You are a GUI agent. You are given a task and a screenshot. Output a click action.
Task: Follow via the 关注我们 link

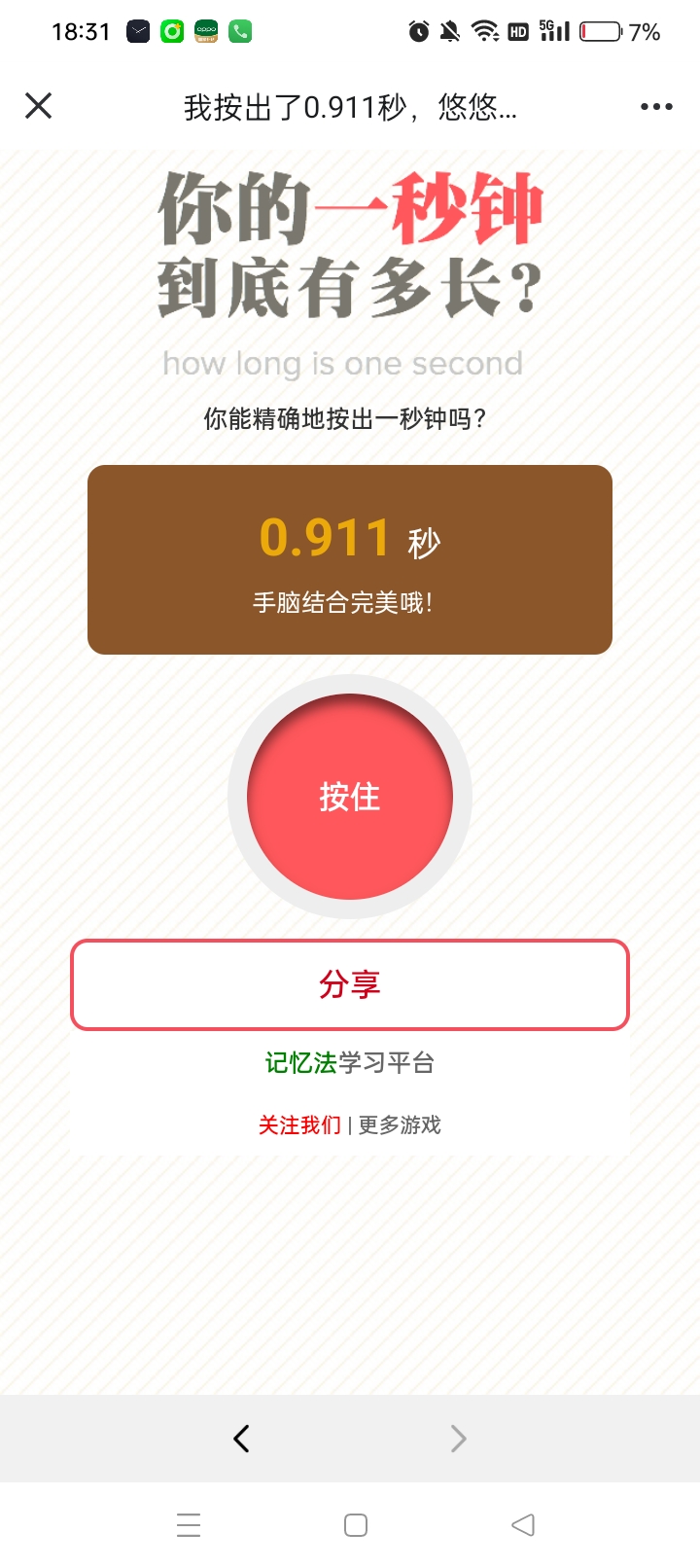tap(299, 1125)
